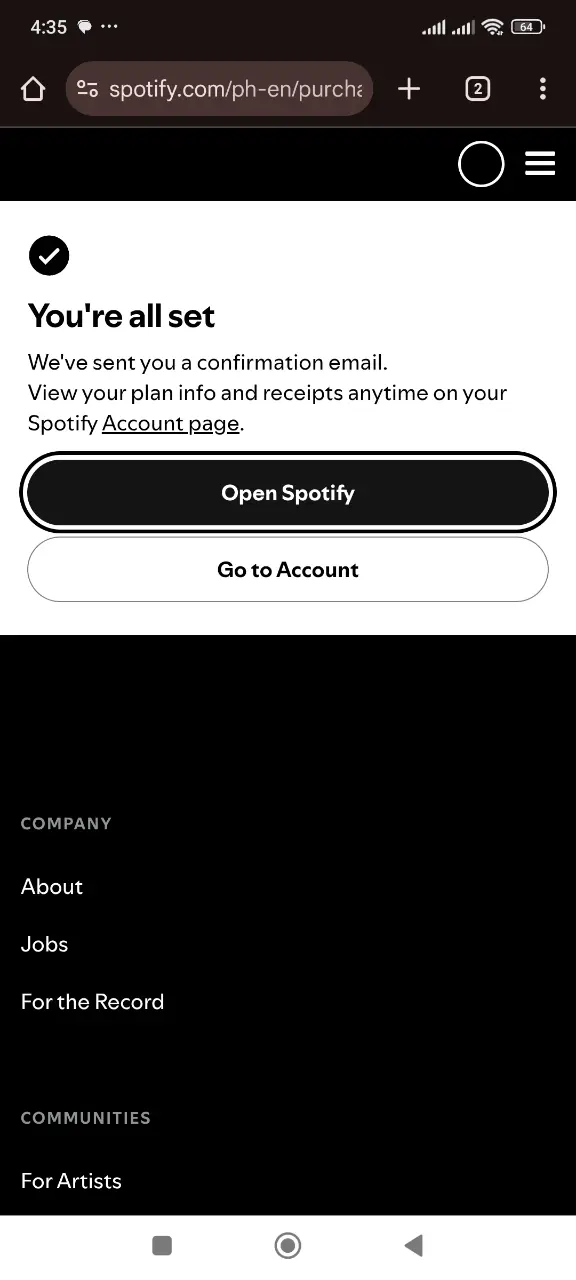
Task: Open the browser three-dot menu
Action: coord(543,89)
